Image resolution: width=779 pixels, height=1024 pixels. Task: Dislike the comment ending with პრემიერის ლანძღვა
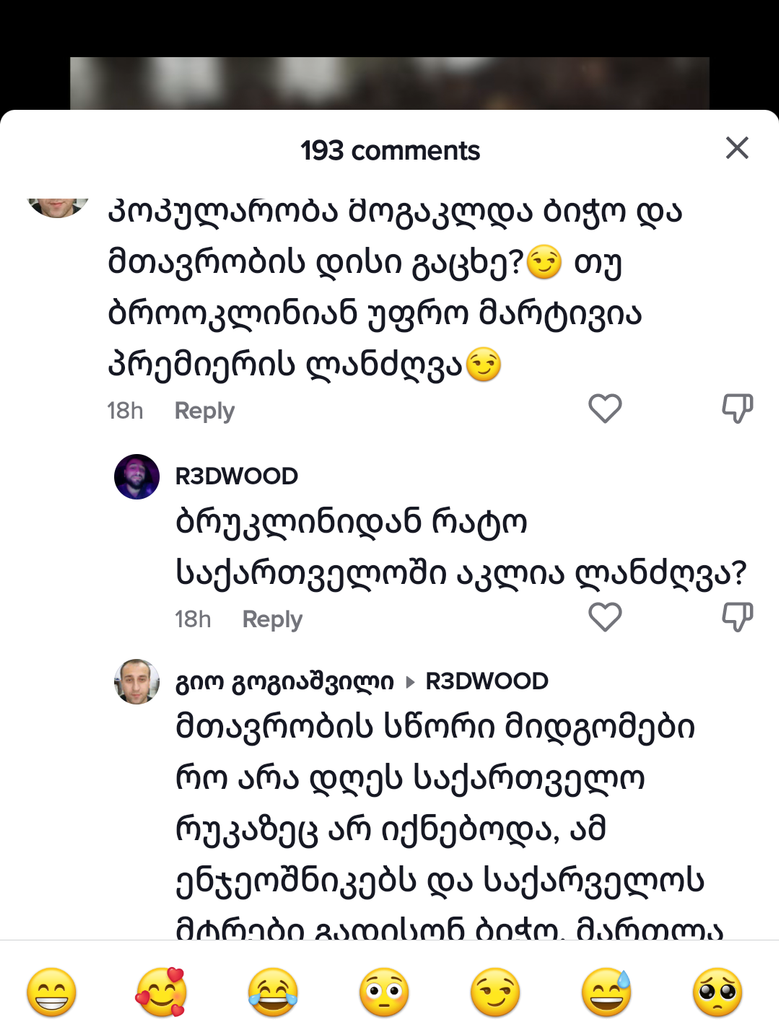737,409
